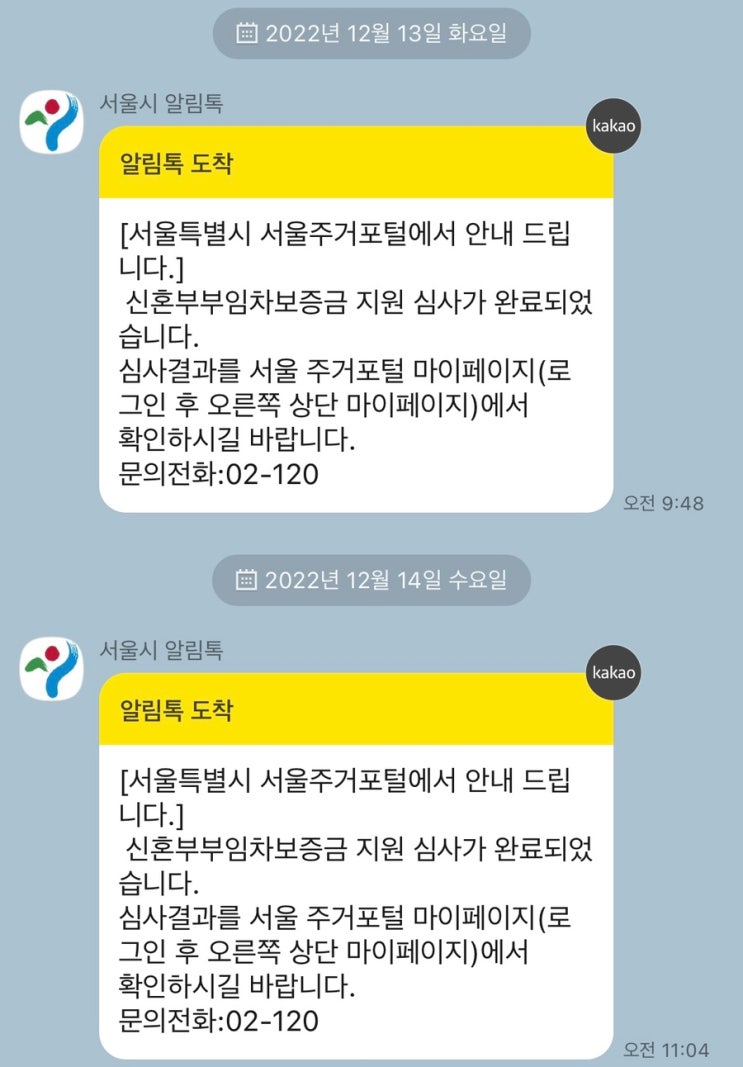Open 서울시 알림톡 avatar beside the 오전 11:04 message

click(52, 669)
